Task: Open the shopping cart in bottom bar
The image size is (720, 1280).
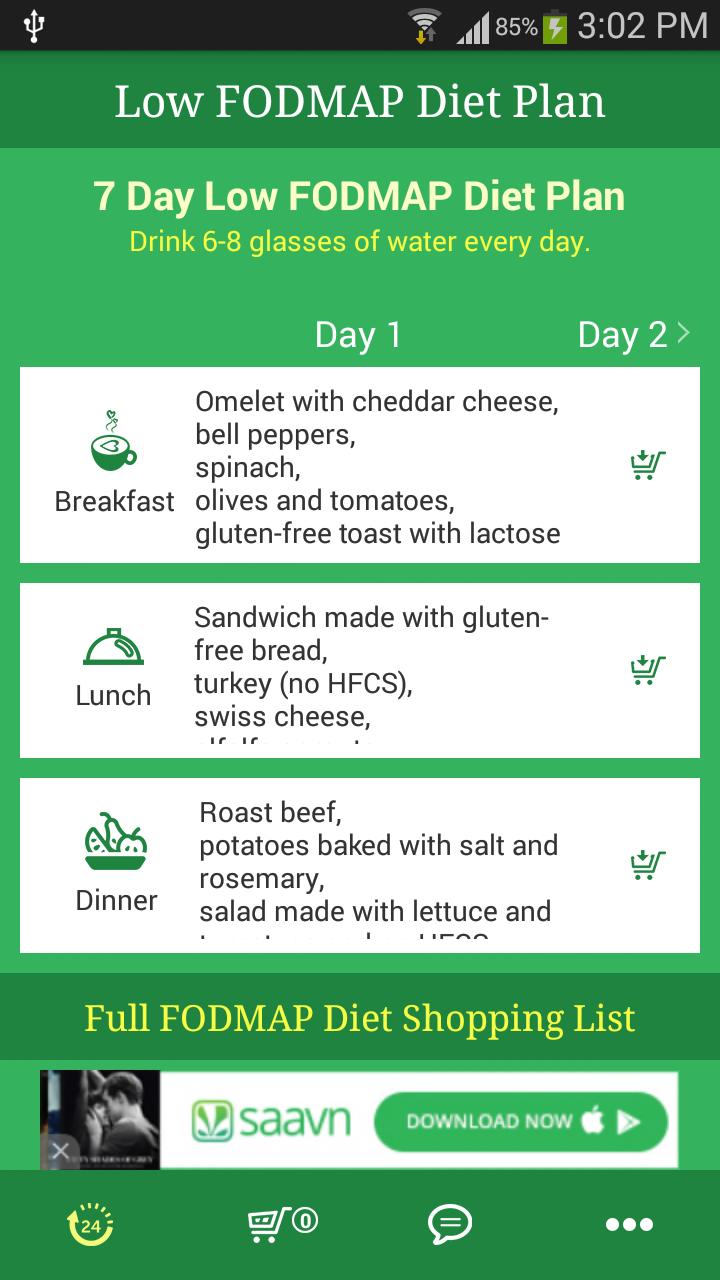Action: (x=281, y=1224)
